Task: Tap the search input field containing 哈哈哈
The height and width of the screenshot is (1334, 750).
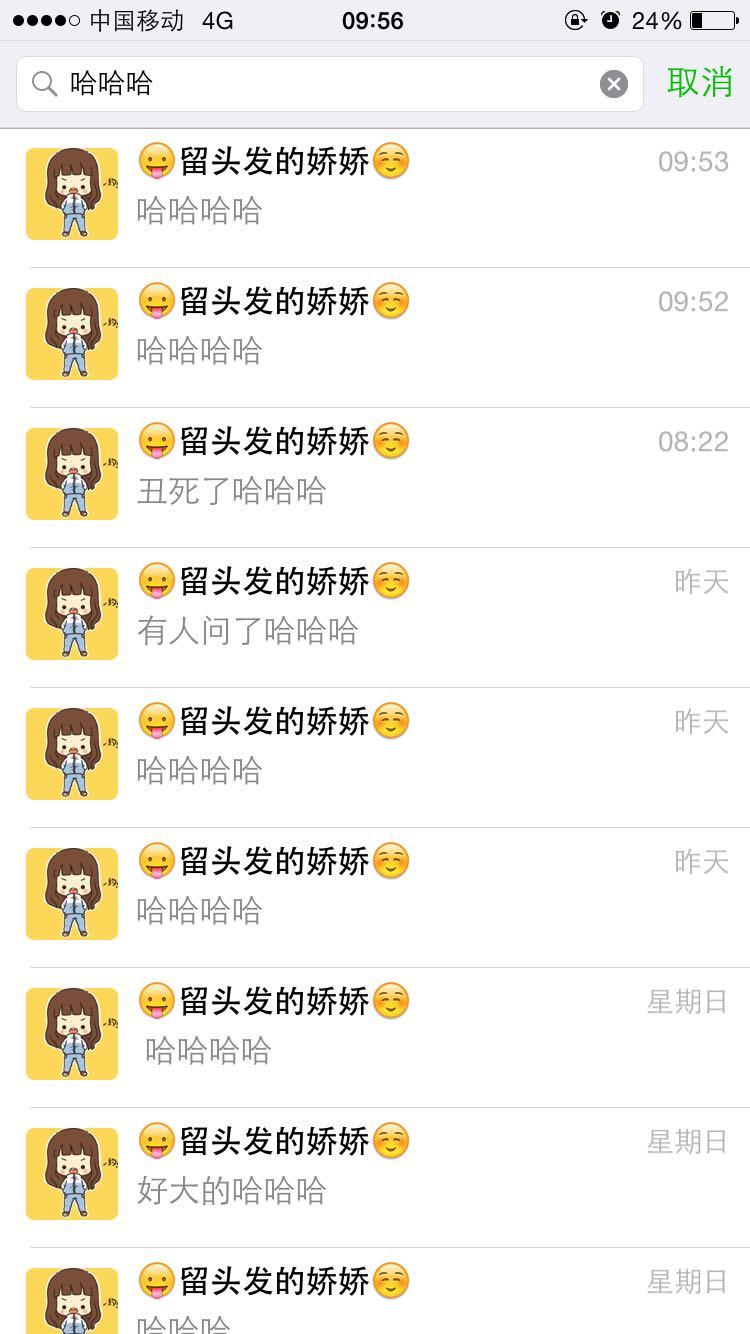Action: tap(300, 84)
